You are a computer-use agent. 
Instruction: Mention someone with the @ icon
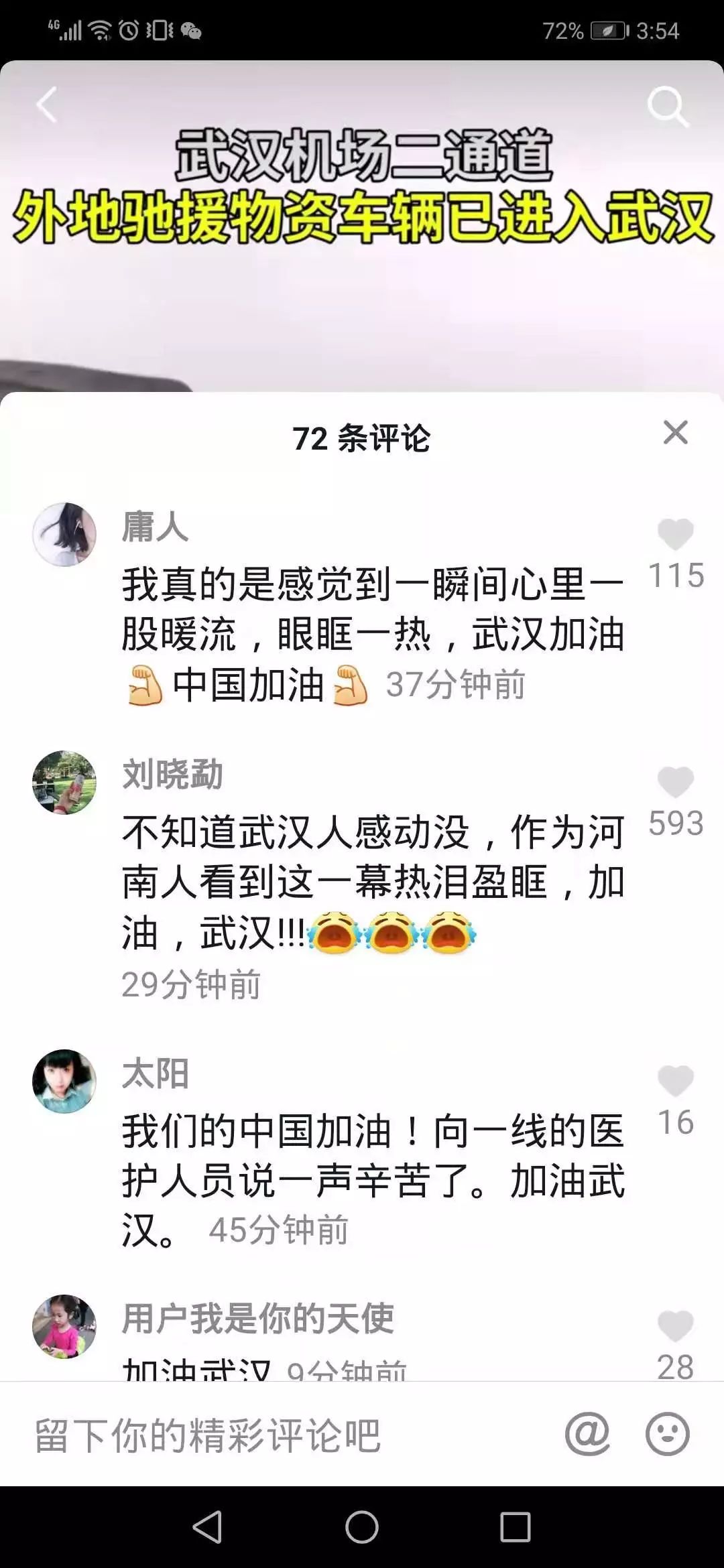(587, 1434)
